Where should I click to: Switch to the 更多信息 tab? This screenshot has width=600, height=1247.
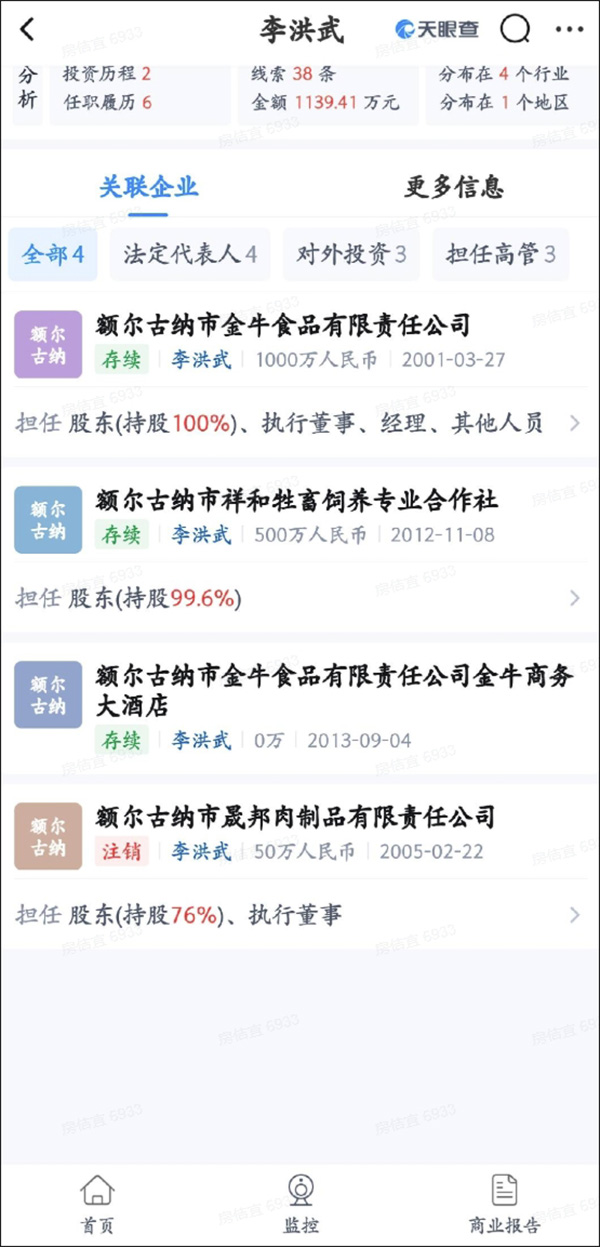click(454, 187)
